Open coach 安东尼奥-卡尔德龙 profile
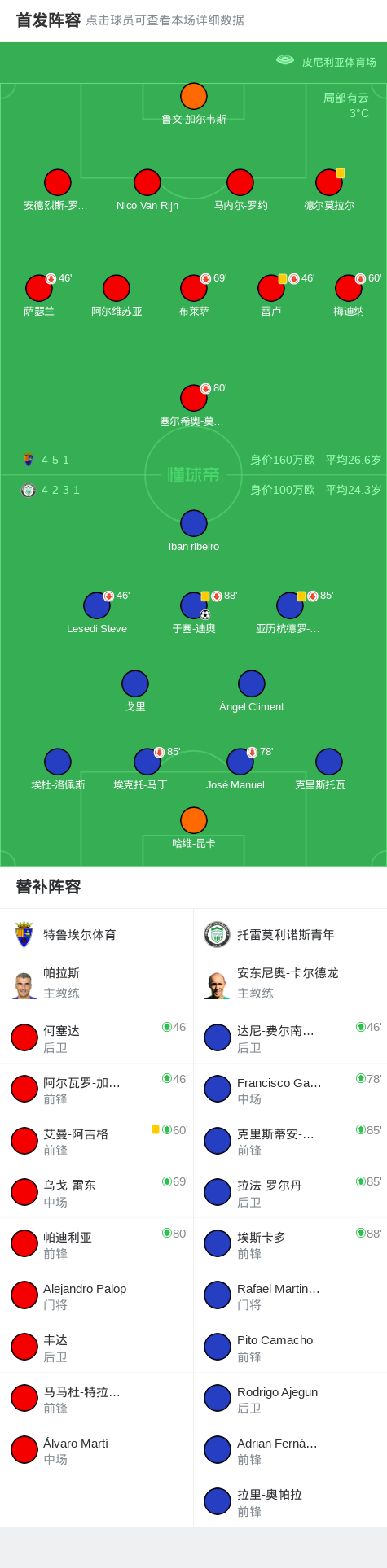 290,983
